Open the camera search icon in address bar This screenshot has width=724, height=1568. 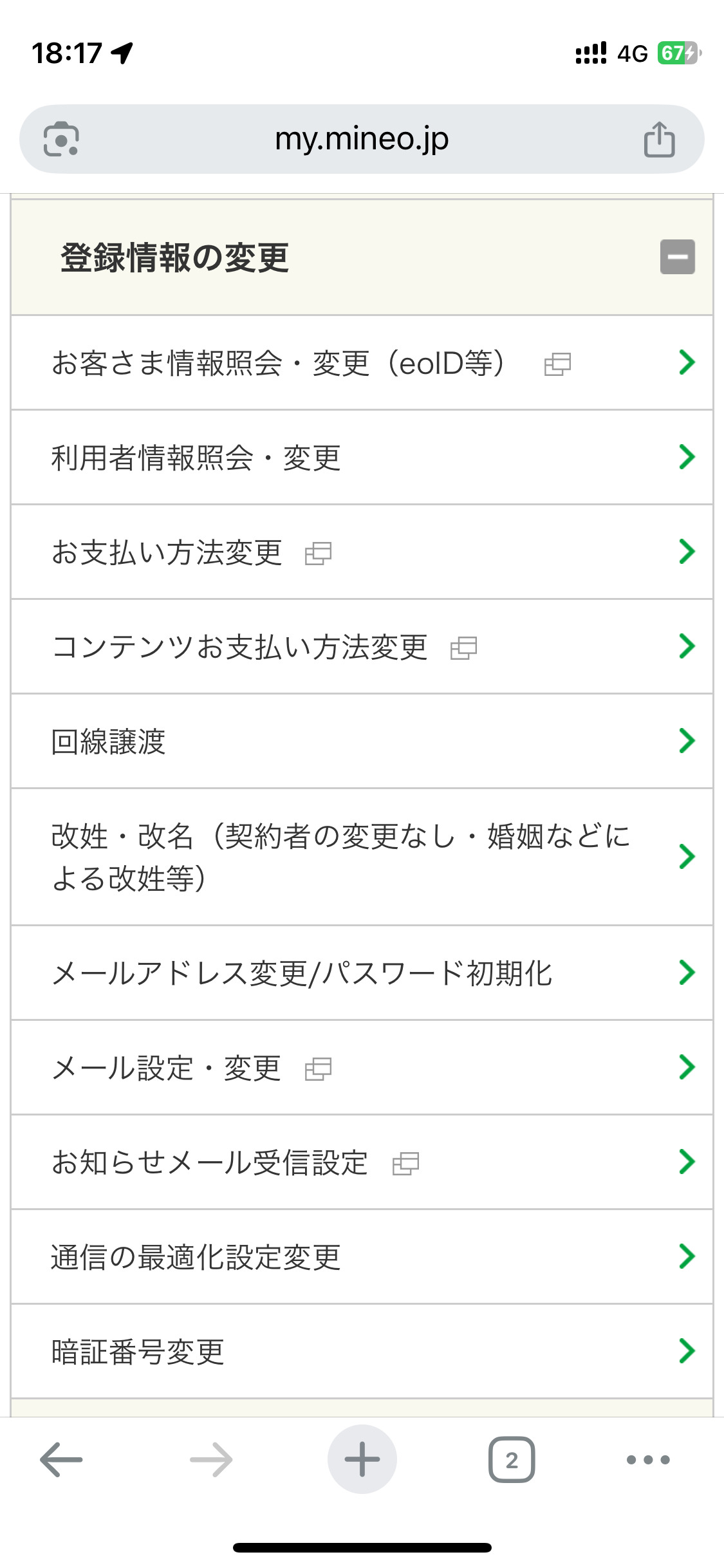click(61, 139)
